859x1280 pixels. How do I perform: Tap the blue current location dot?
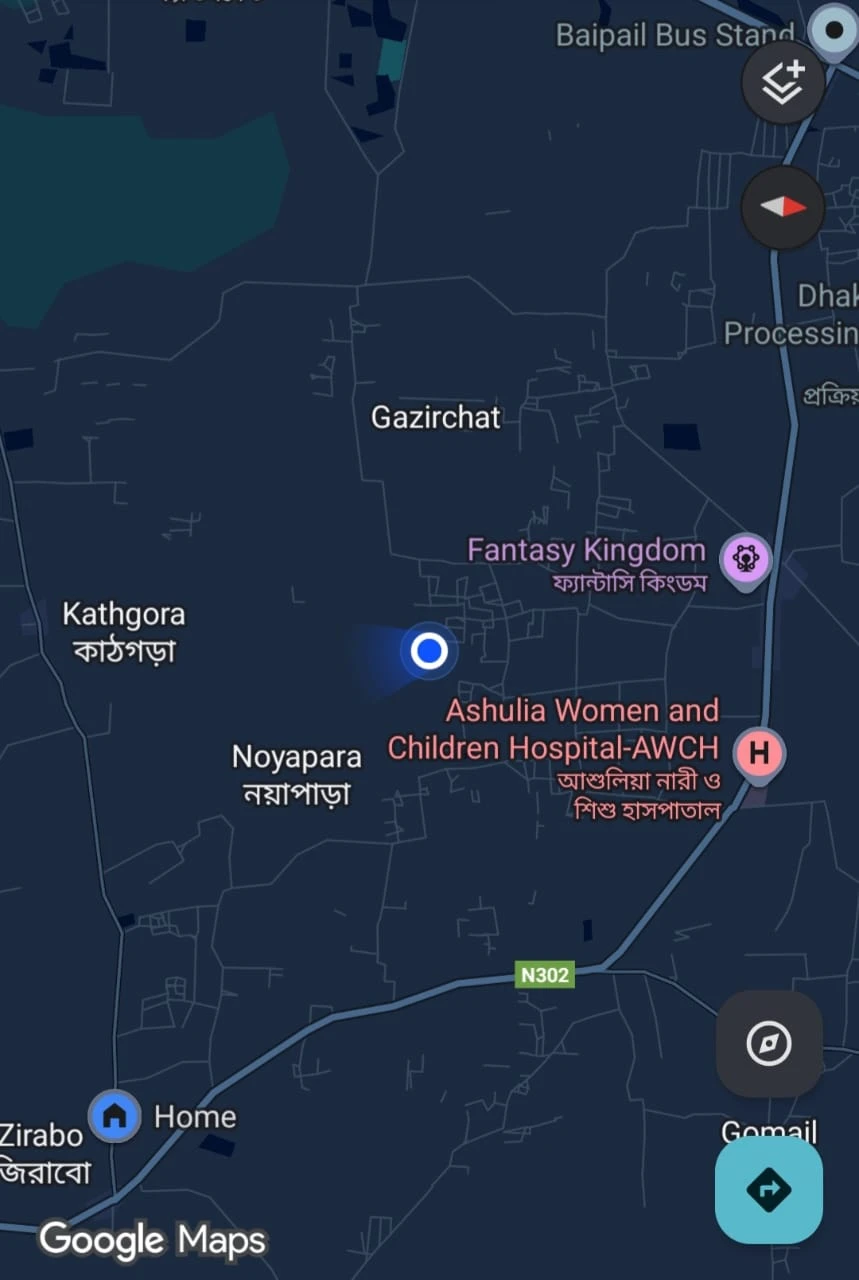click(429, 651)
